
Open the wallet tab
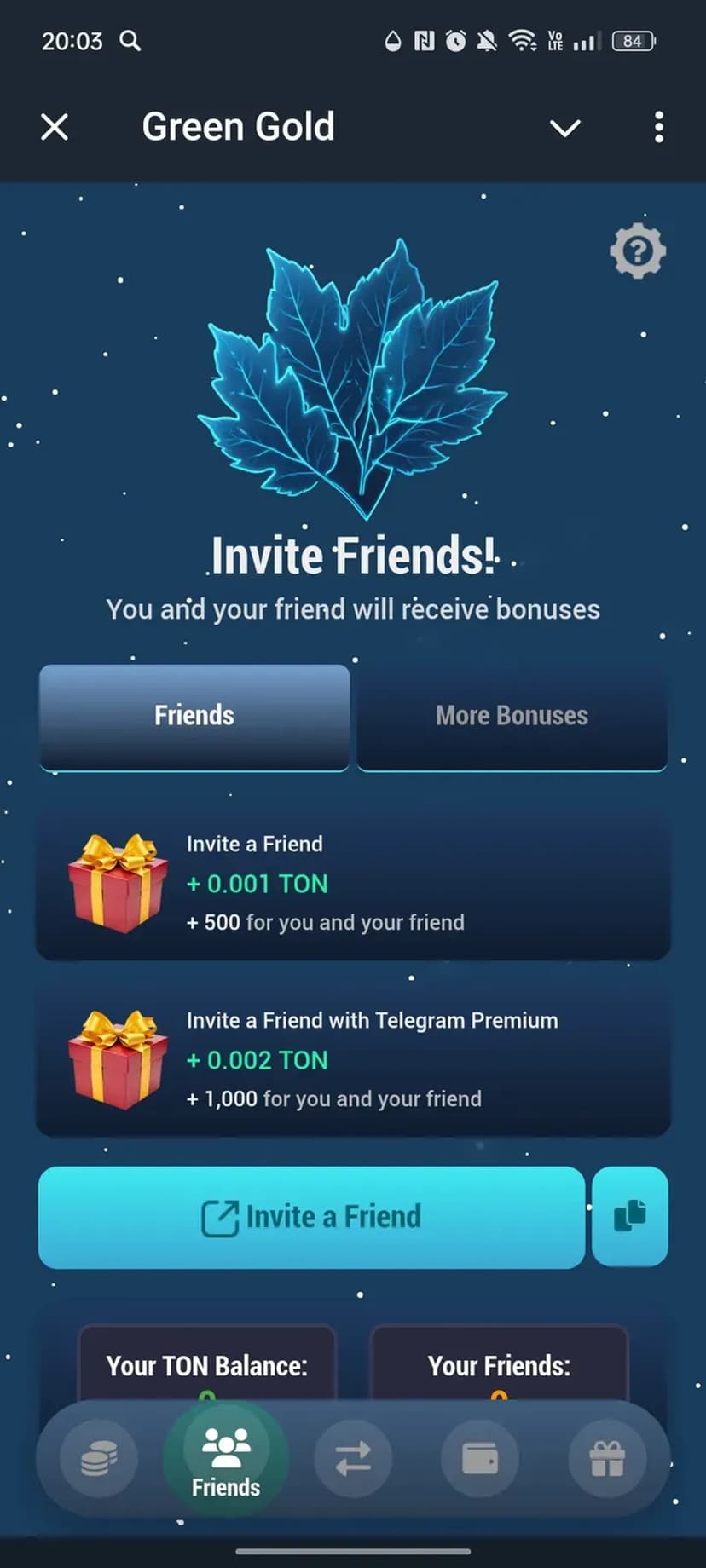point(480,1459)
